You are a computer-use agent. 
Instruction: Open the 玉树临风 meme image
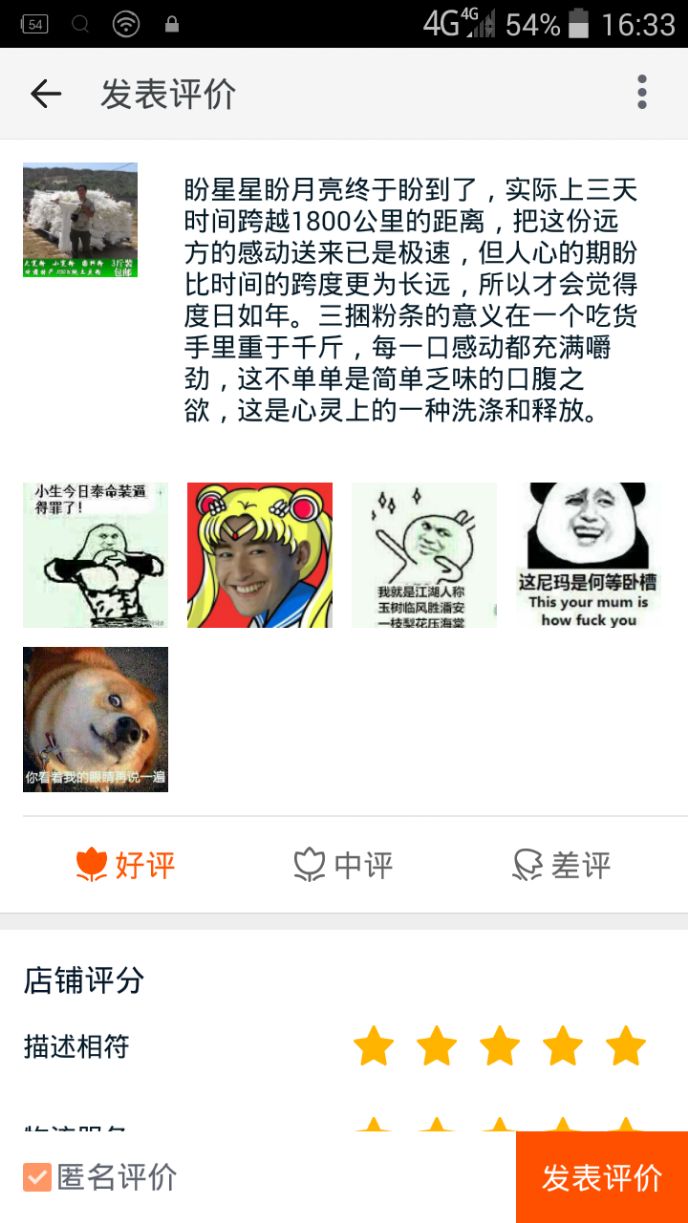pyautogui.click(x=424, y=555)
